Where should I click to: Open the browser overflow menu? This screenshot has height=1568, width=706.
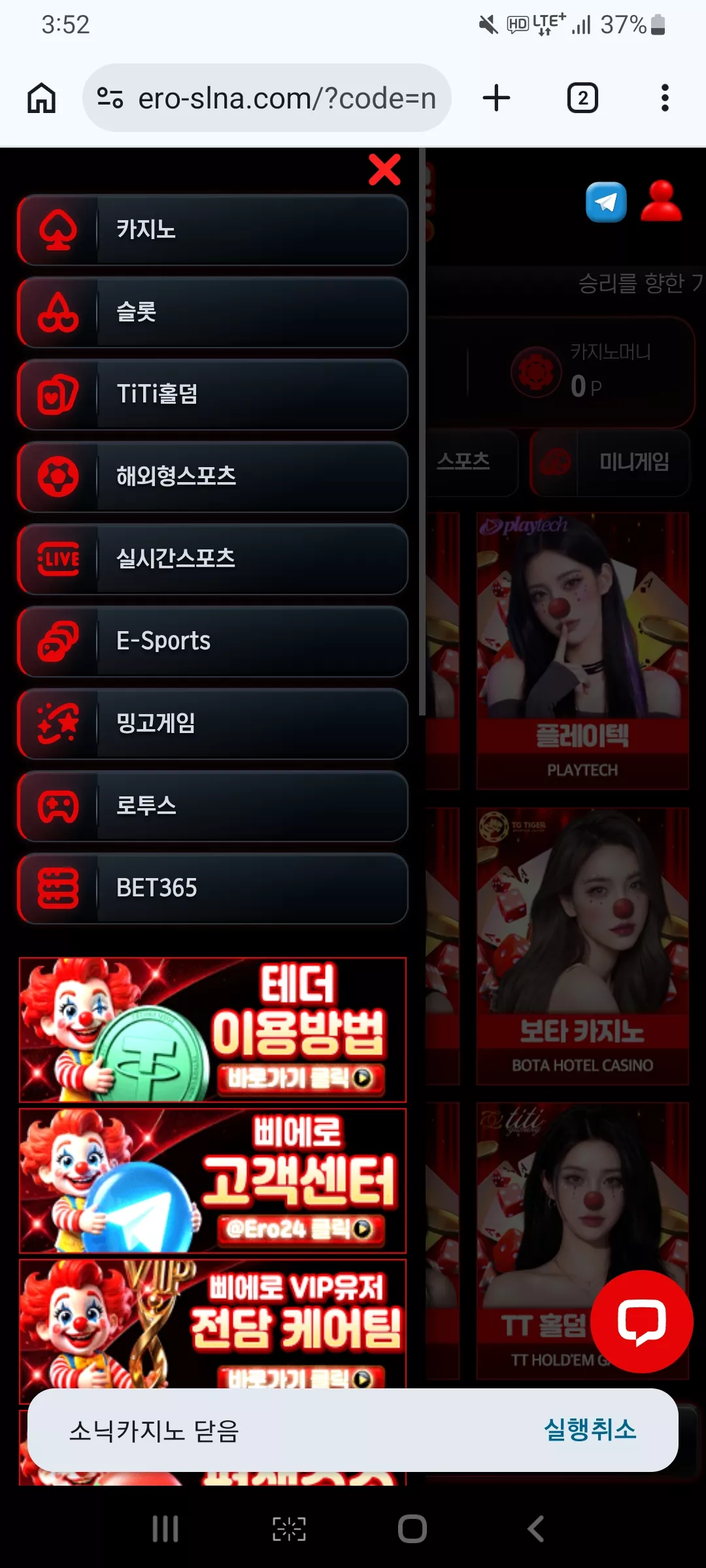click(665, 98)
